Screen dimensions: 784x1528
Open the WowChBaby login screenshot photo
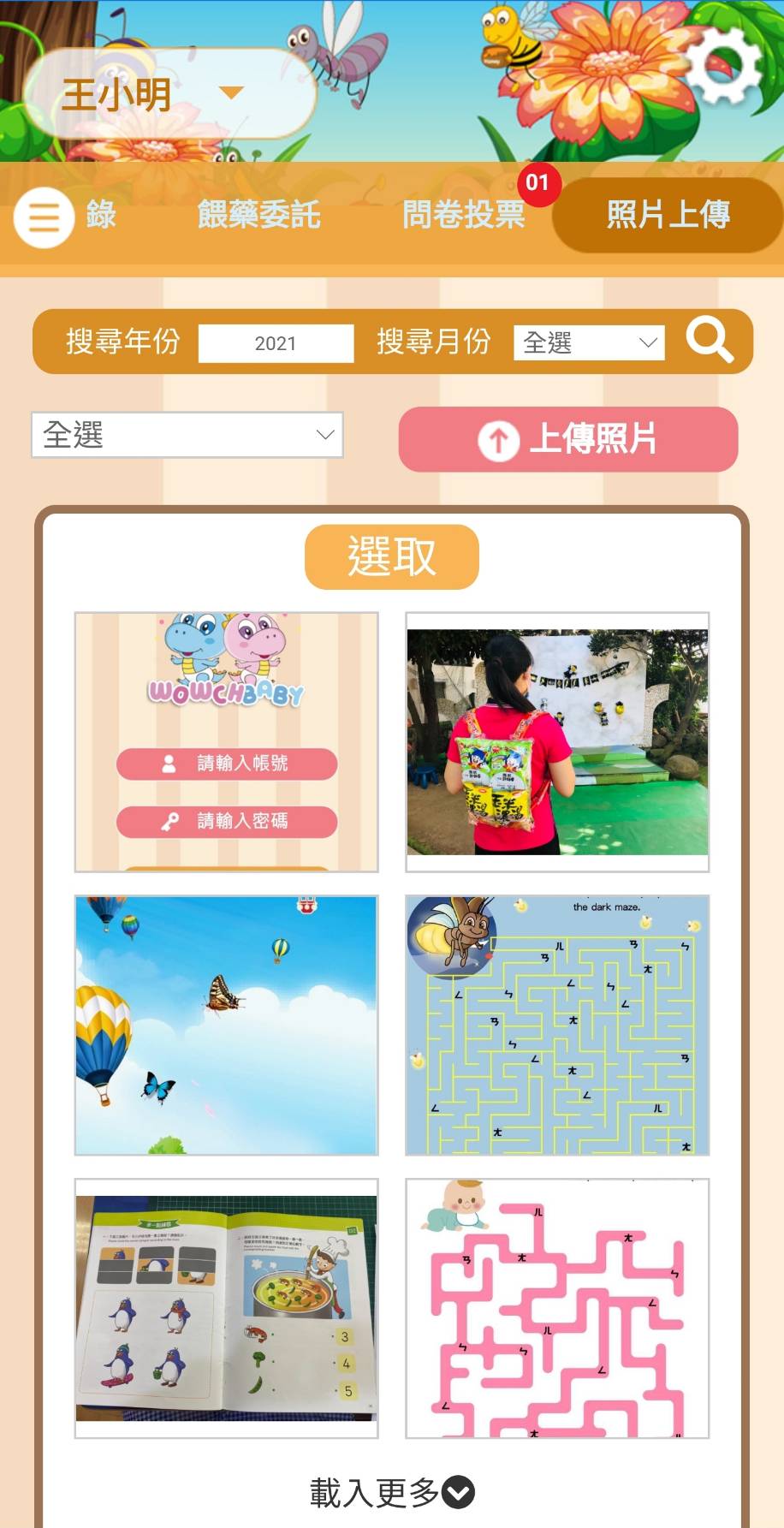pos(227,742)
